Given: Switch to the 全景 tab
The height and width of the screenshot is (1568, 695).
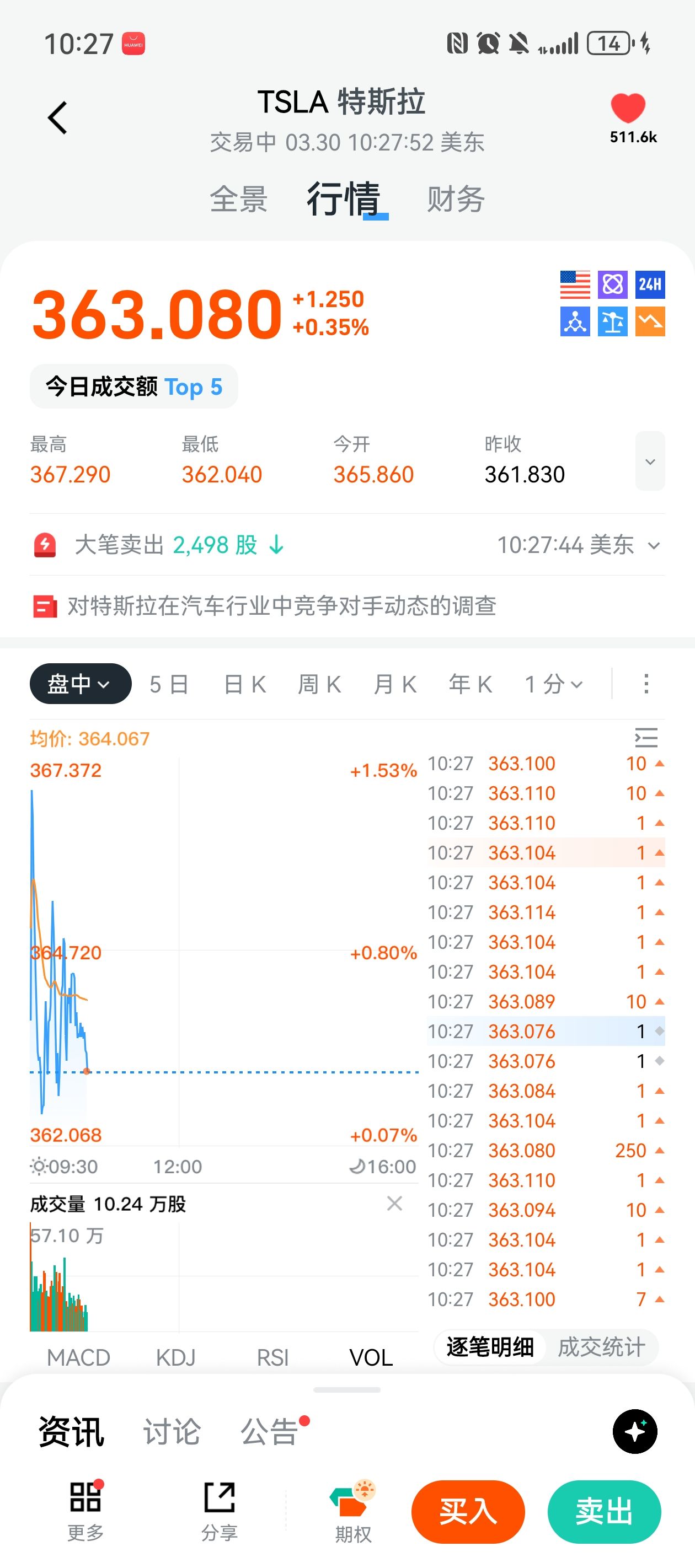Looking at the screenshot, I should pos(238,199).
